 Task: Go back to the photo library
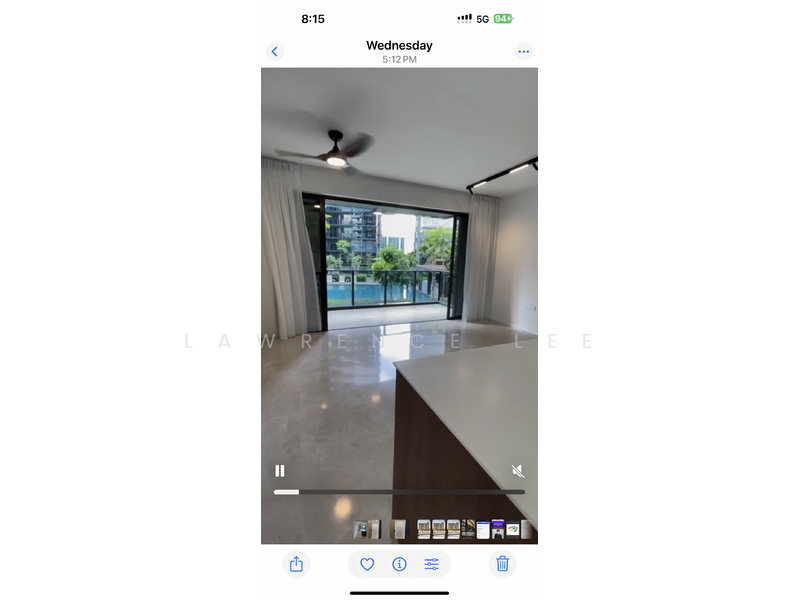pyautogui.click(x=275, y=51)
